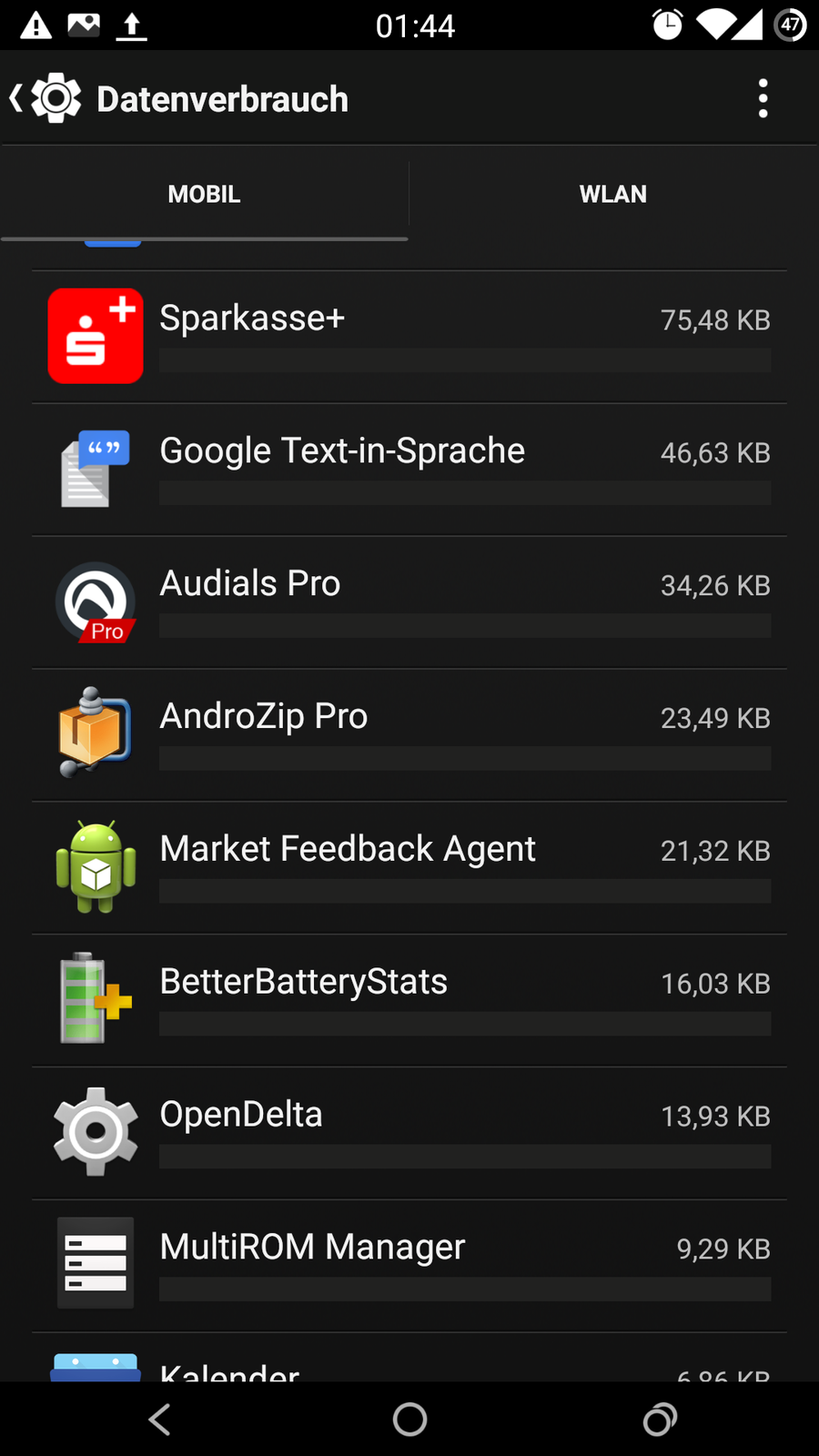View OpenDelta data usage details
Viewport: 819px width, 1456px height.
click(x=409, y=1134)
